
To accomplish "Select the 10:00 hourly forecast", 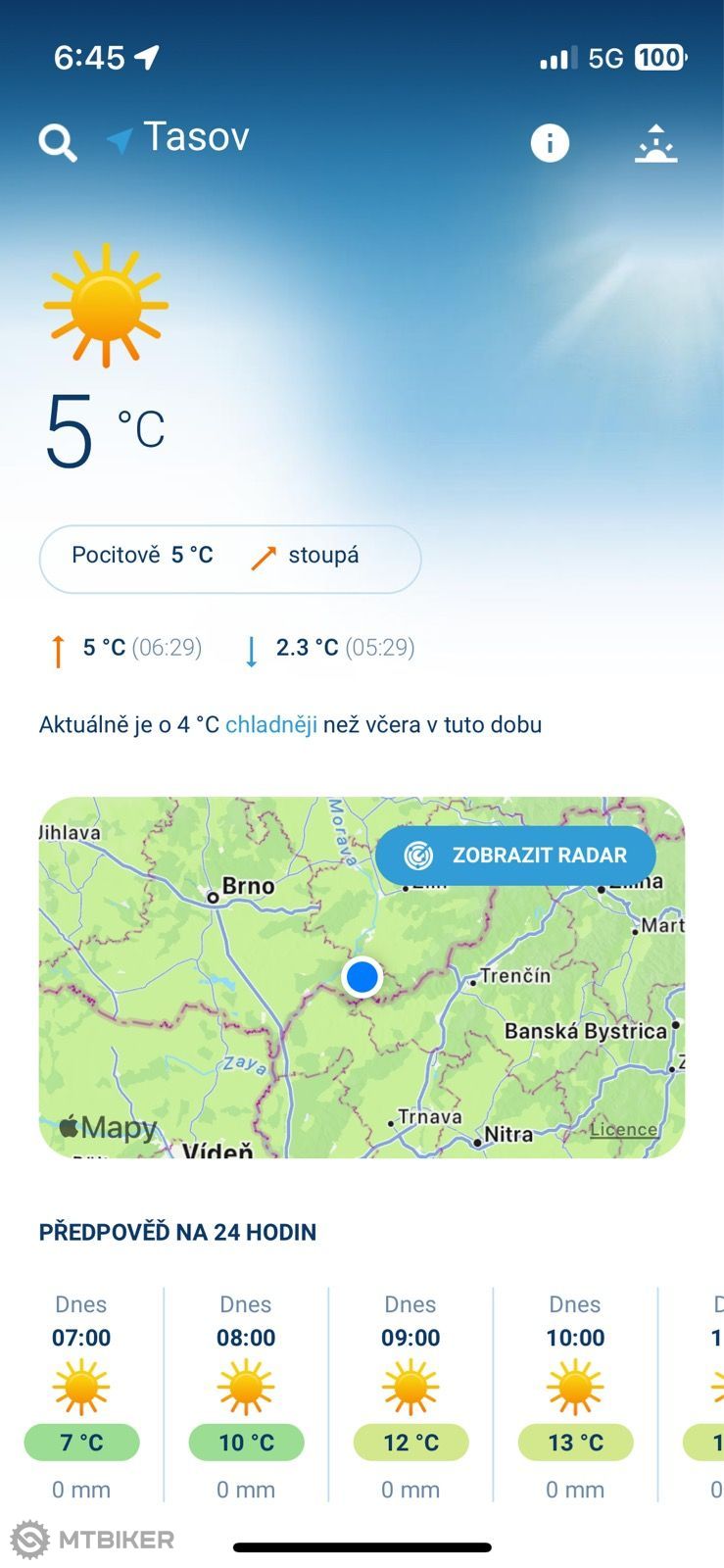I will coord(575,1396).
